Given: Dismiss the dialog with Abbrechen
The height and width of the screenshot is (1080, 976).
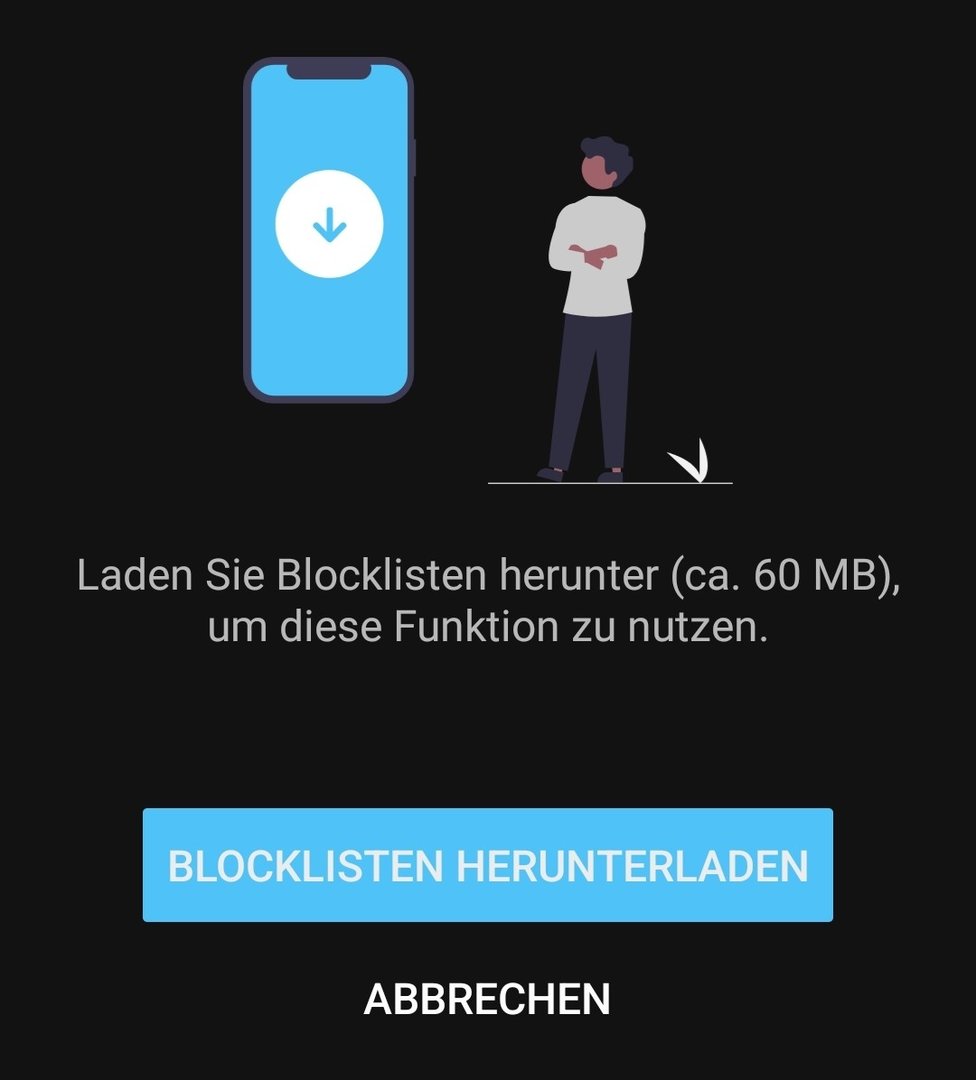Looking at the screenshot, I should pyautogui.click(x=487, y=998).
